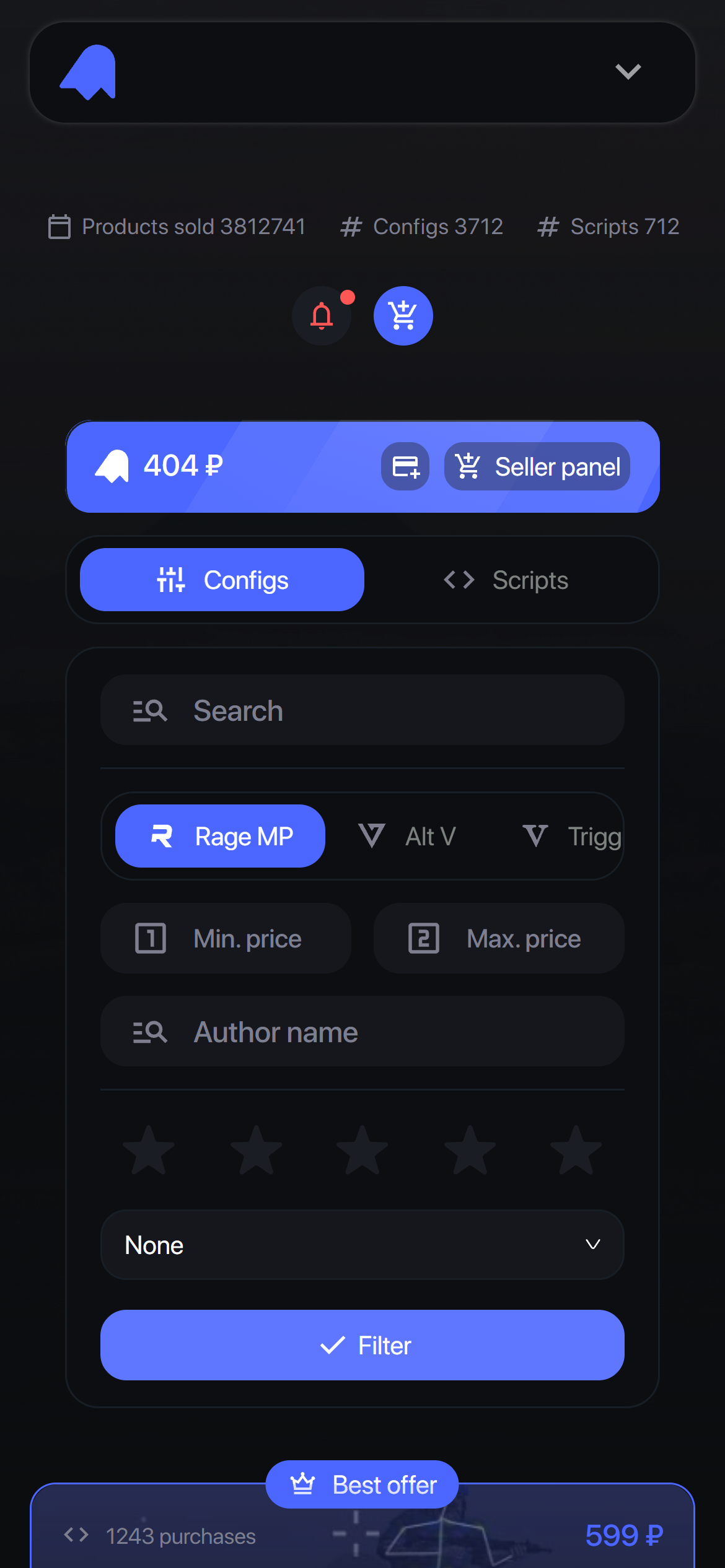Click the calendar icon next to Products sold
This screenshot has height=1568, width=725.
[59, 227]
